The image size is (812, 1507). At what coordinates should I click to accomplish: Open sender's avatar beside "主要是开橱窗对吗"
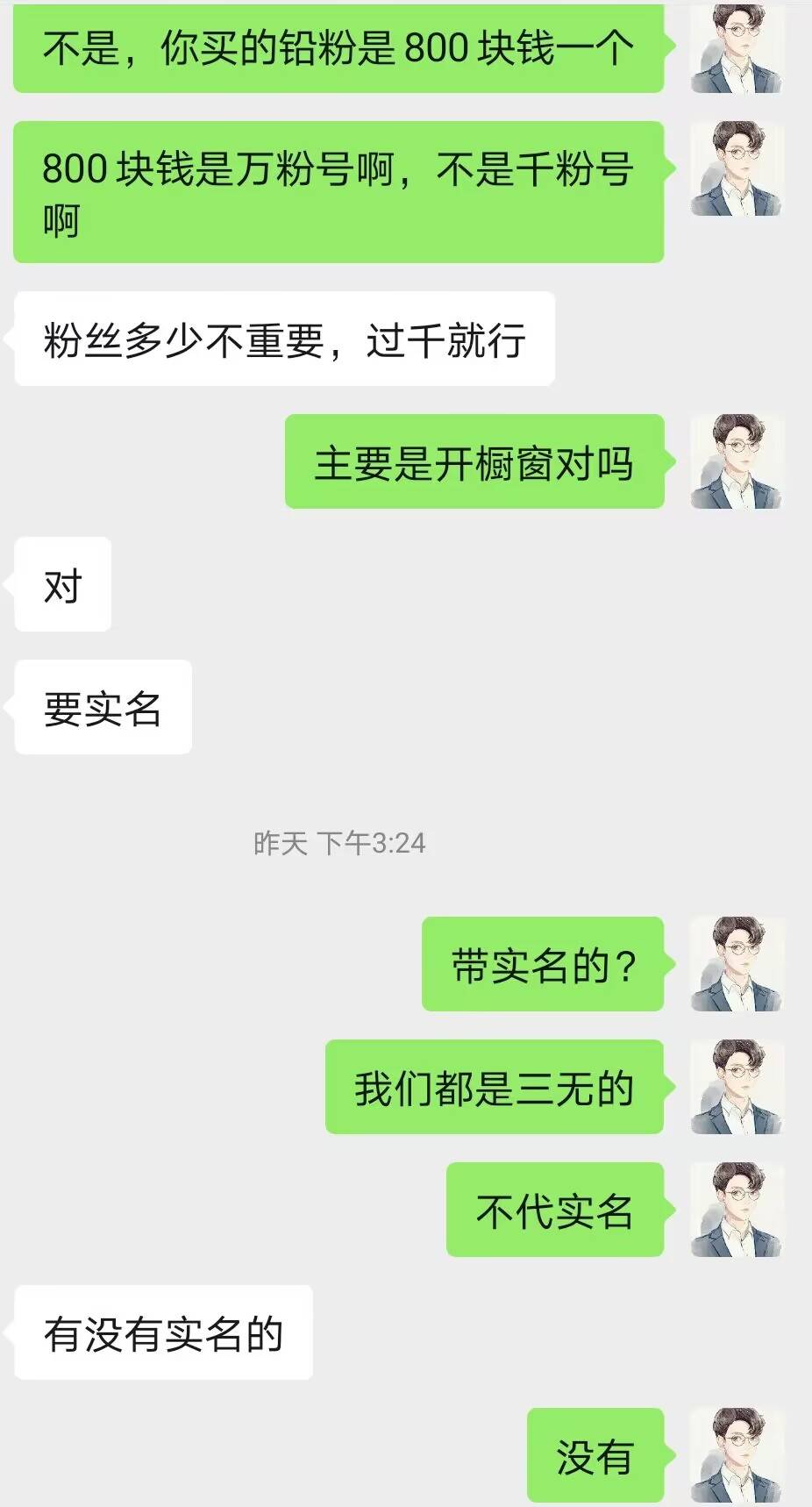click(x=737, y=461)
